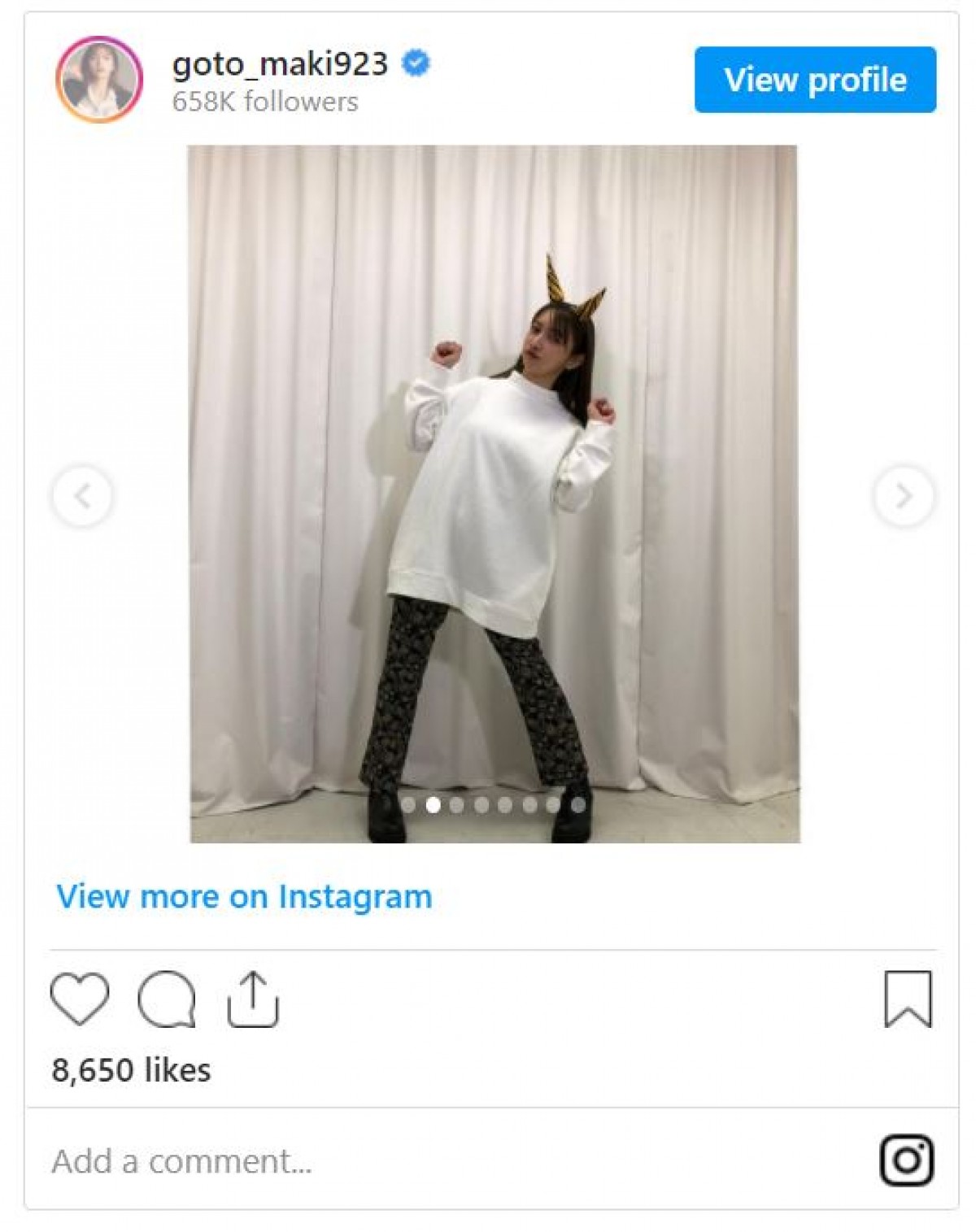Open comments with the speech bubble icon
976x1232 pixels.
167,999
